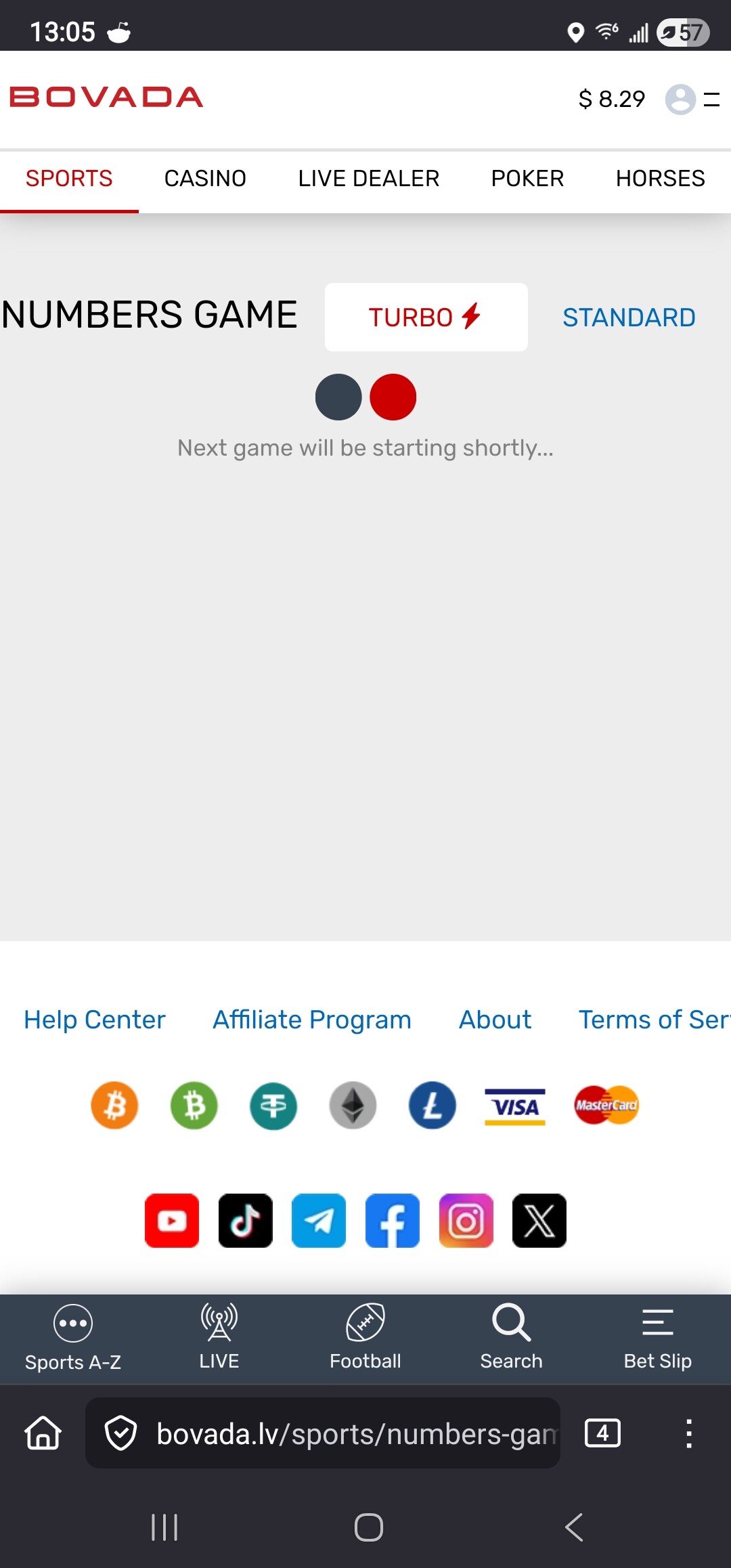This screenshot has width=731, height=1568.
Task: Select the Horses tab
Action: (660, 179)
